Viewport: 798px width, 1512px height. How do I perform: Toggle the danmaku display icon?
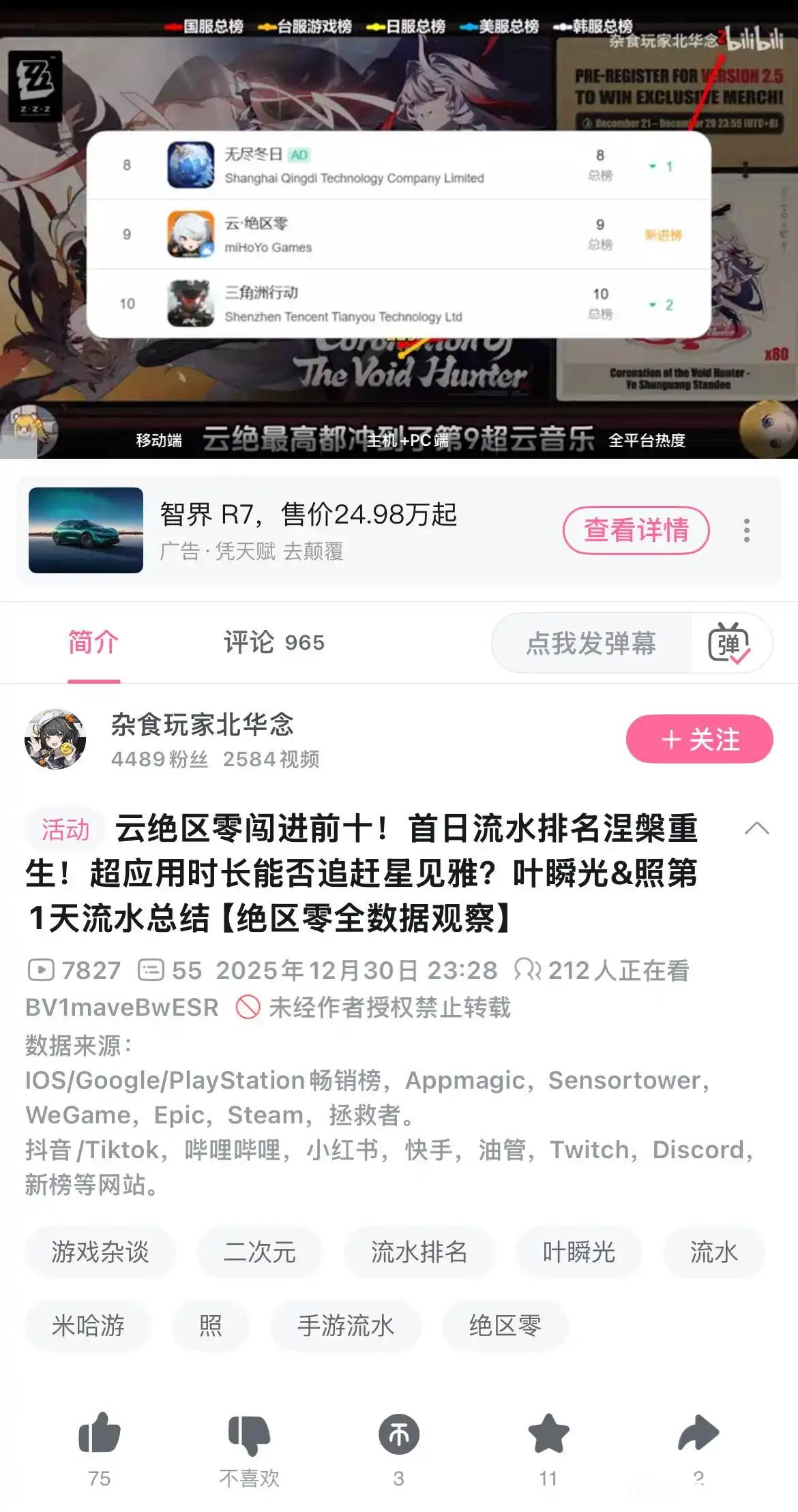[x=729, y=643]
